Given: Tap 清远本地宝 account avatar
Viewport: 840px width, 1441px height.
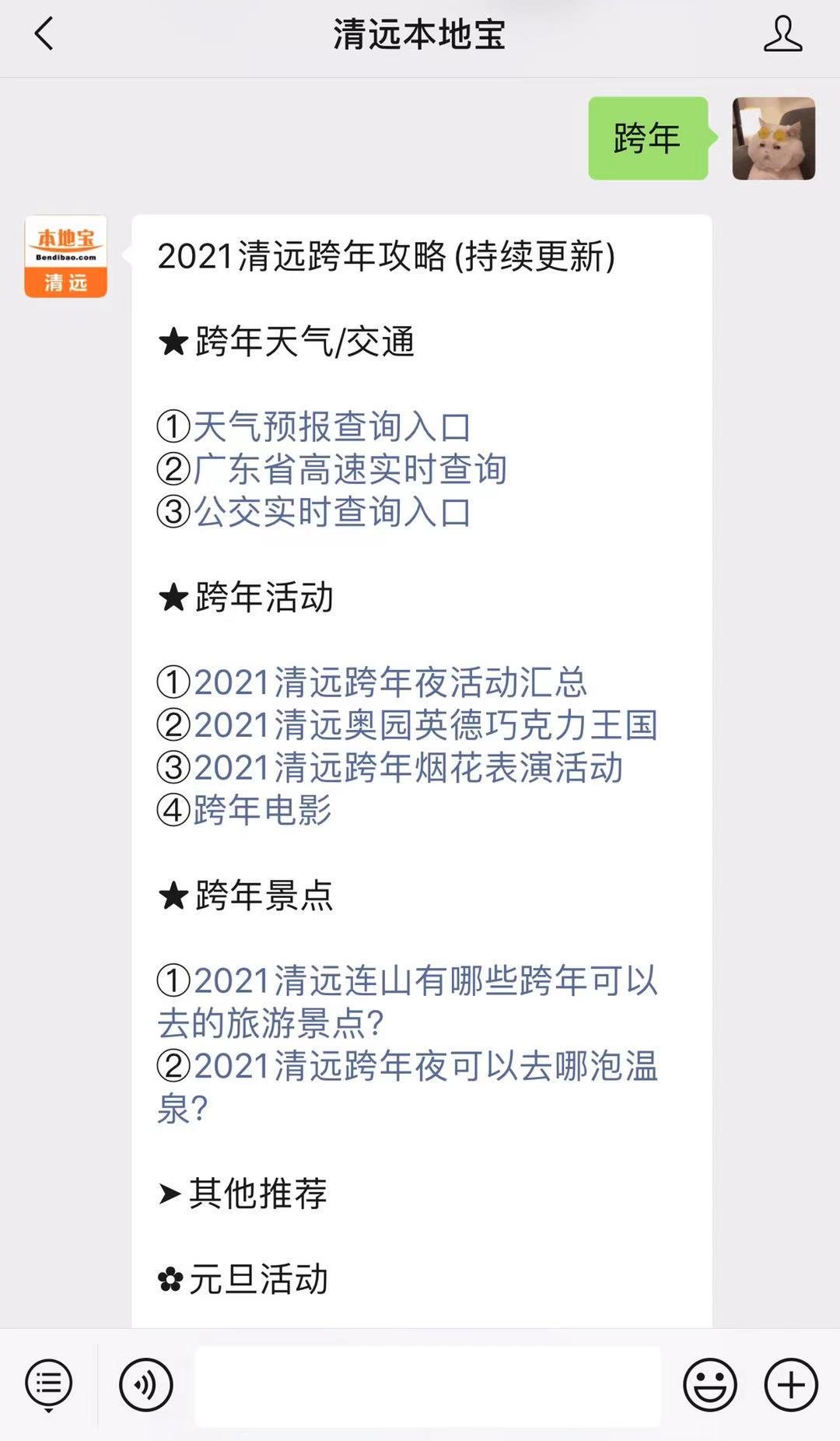Looking at the screenshot, I should (65, 256).
